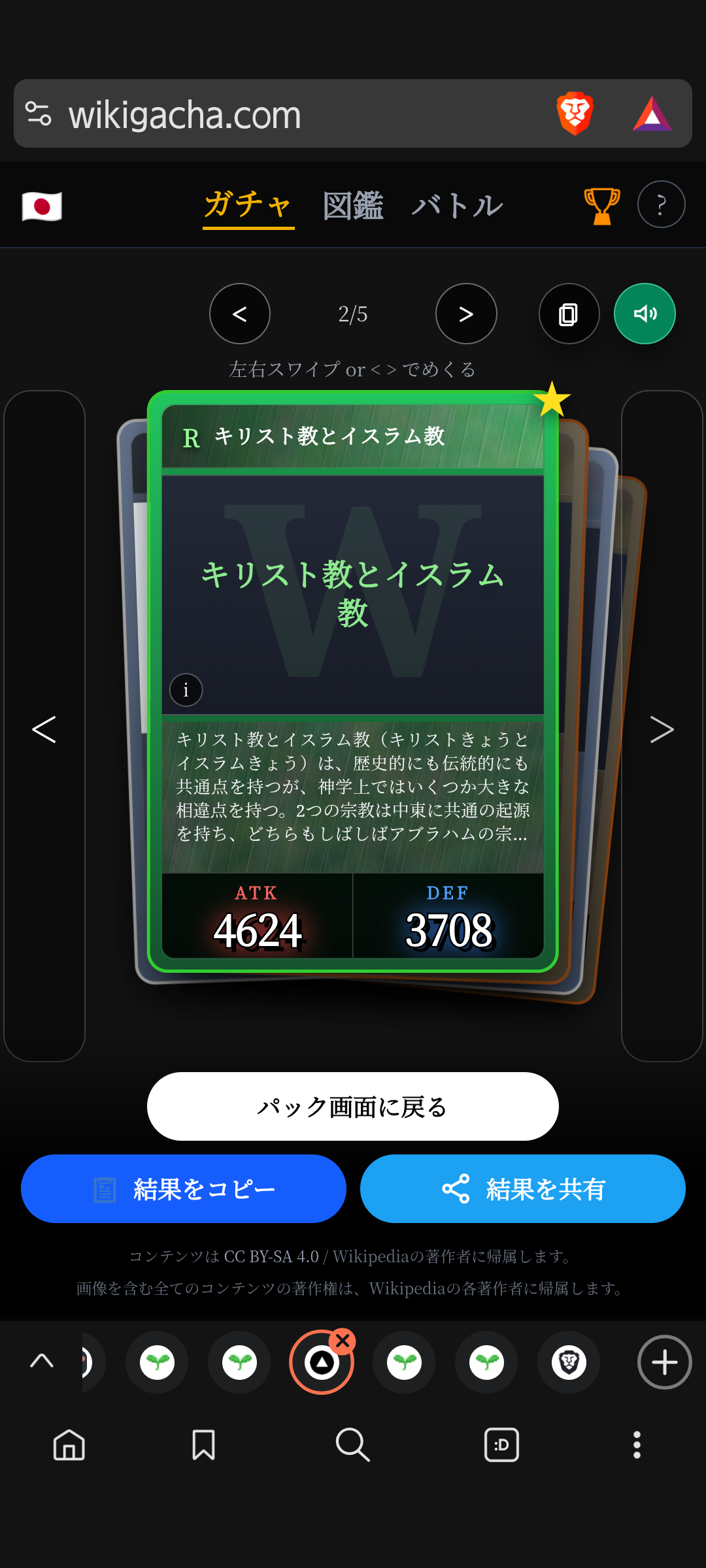Open the Japanese flag language selector
This screenshot has height=1568, width=706.
click(42, 206)
